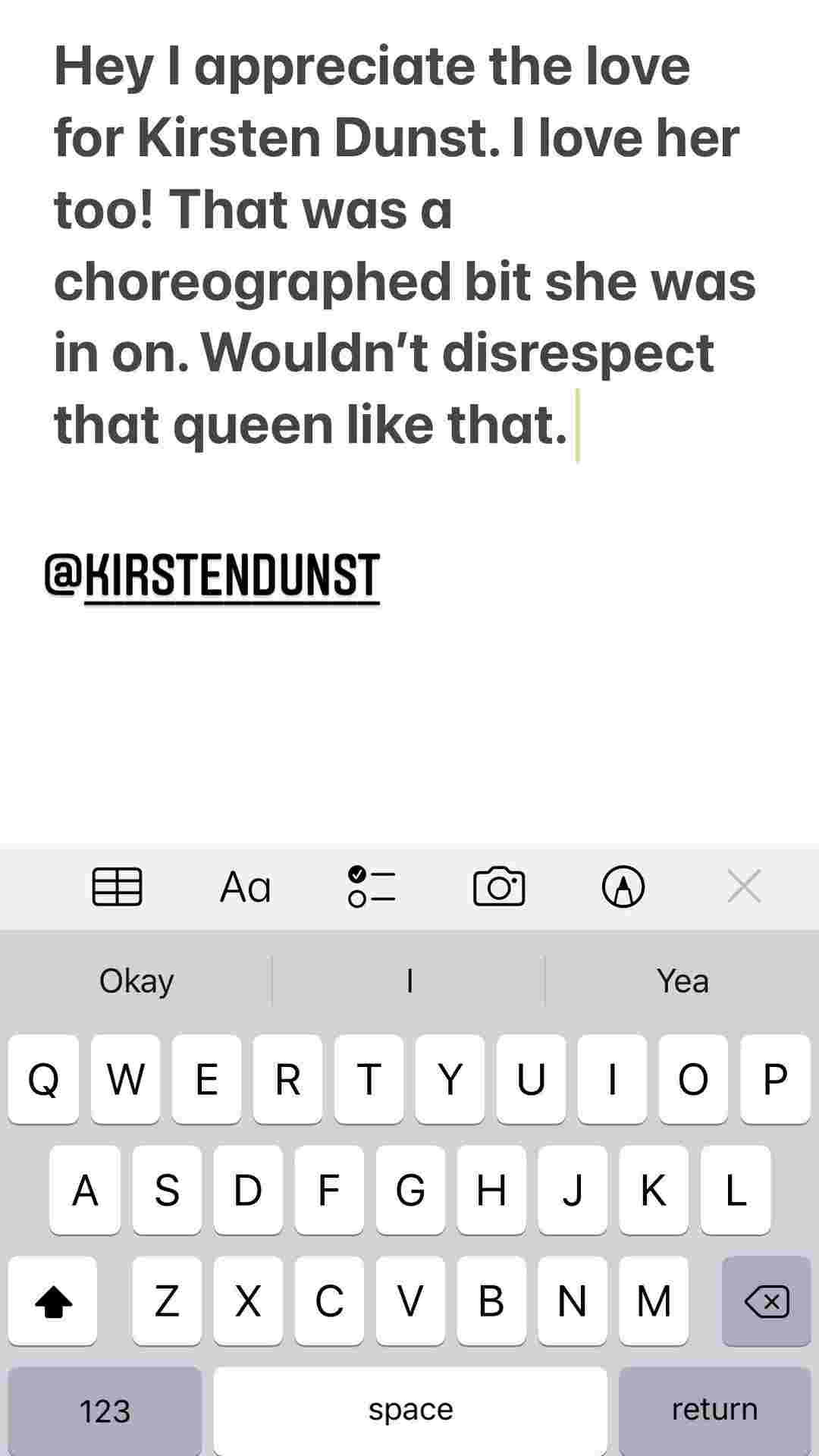
Task: Insert a table in the note
Action: [117, 886]
